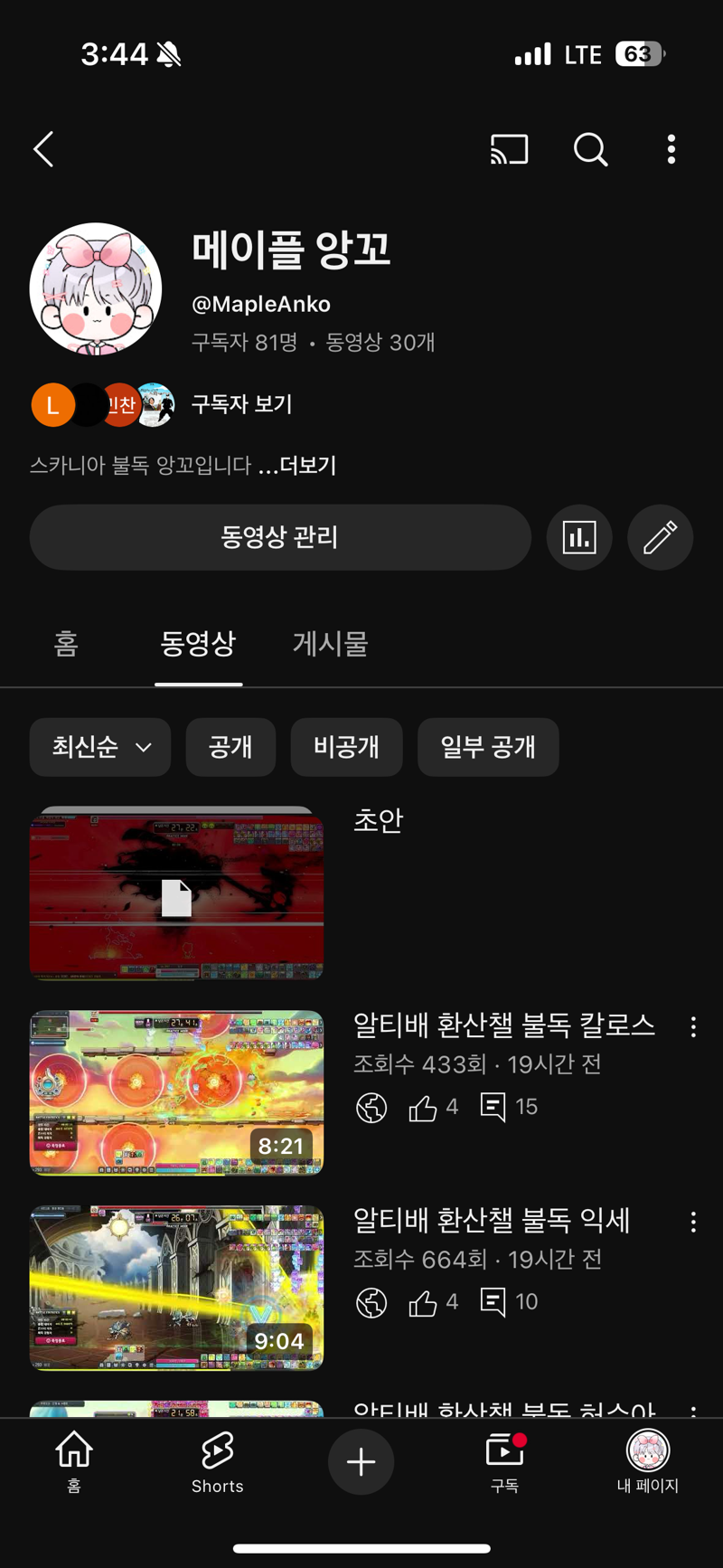Screen dimensions: 723x1568
Task: Switch to the 홈 channel tab
Action: point(66,644)
